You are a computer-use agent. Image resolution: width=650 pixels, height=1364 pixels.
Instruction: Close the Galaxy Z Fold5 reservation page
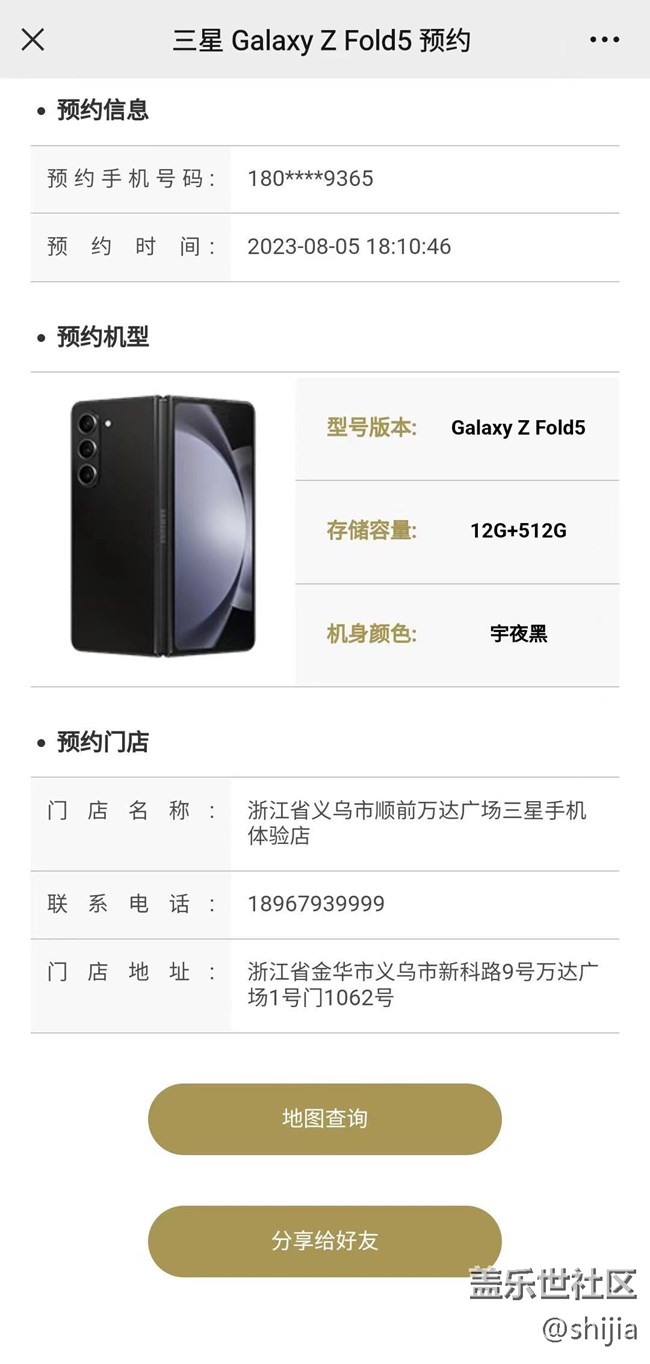(33, 40)
